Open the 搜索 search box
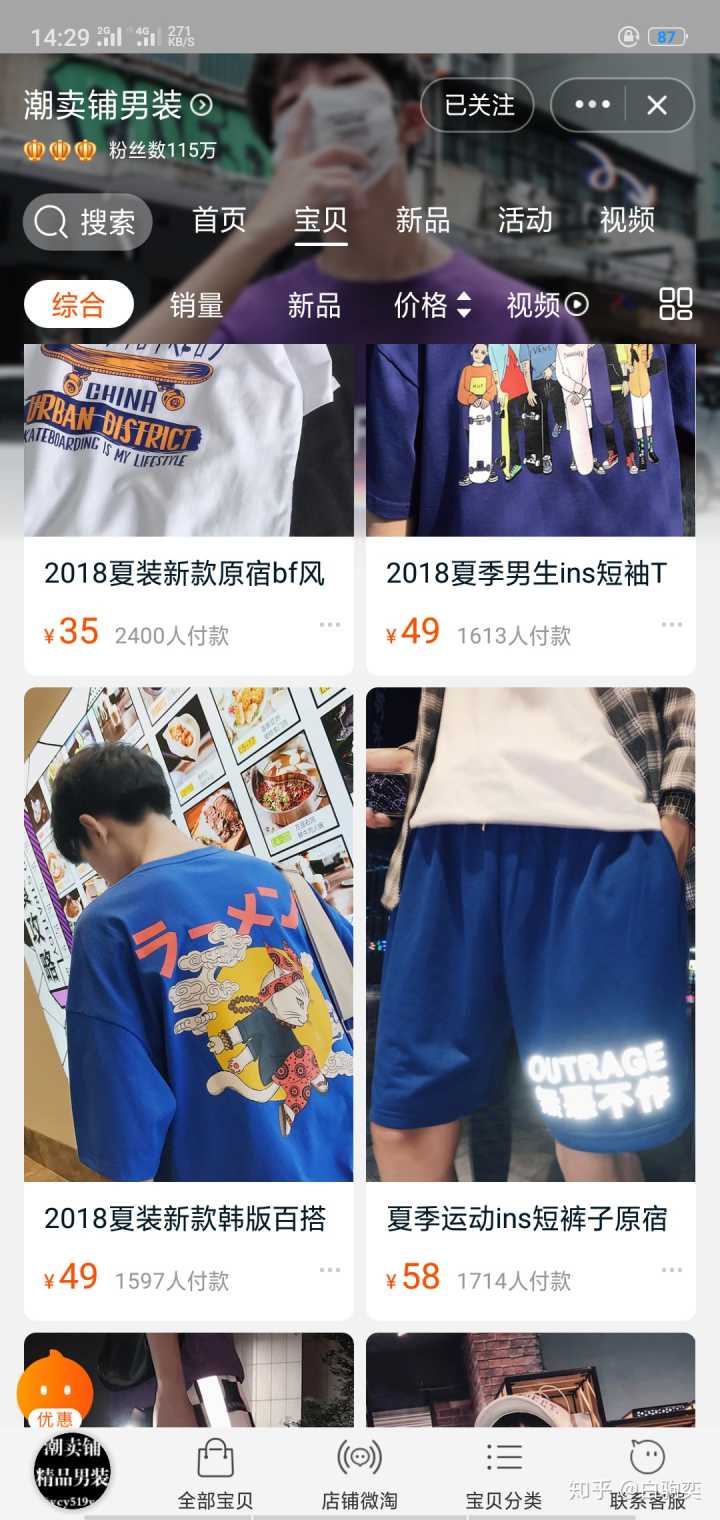Viewport: 720px width, 1520px height. click(87, 221)
